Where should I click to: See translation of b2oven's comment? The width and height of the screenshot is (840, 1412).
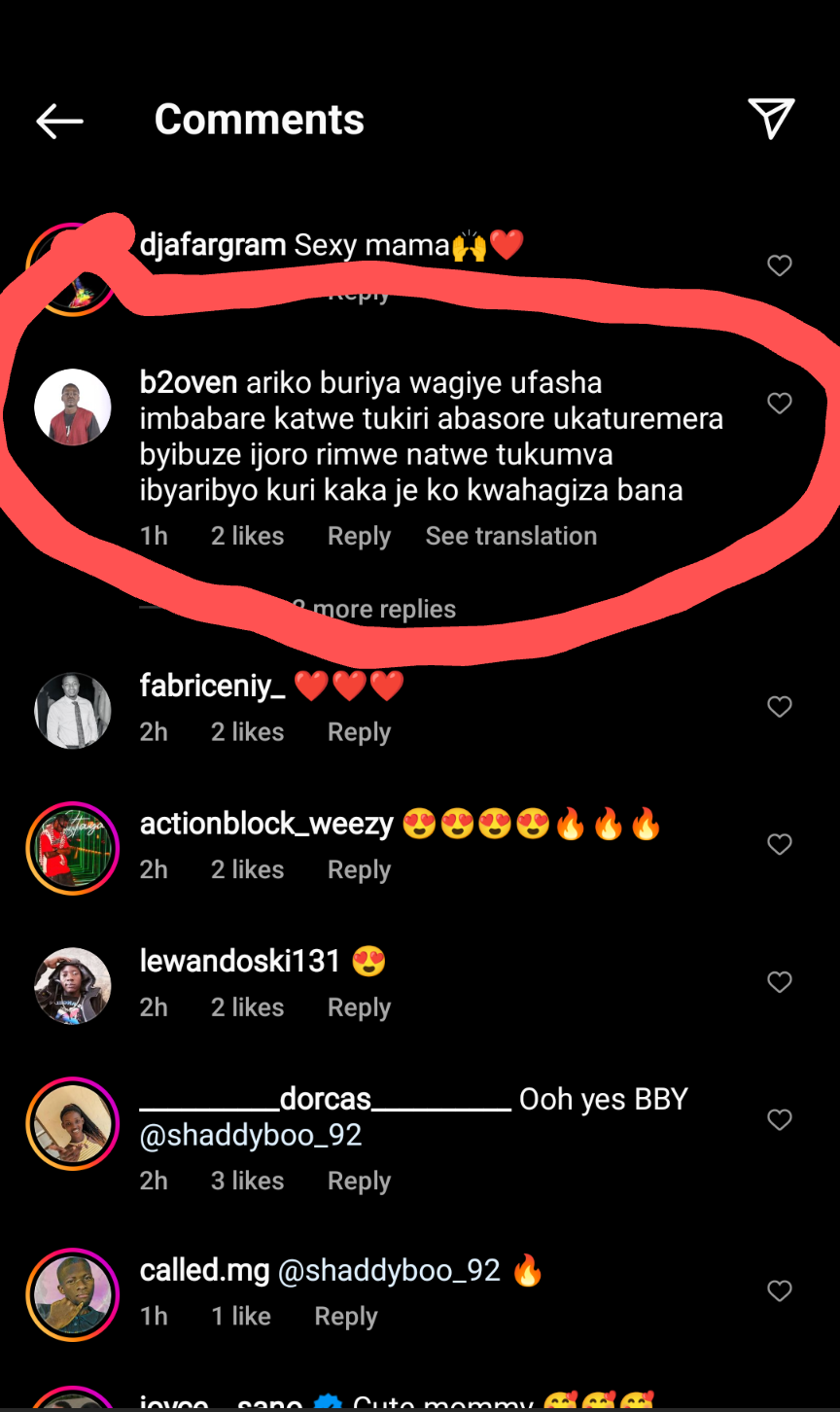click(510, 536)
